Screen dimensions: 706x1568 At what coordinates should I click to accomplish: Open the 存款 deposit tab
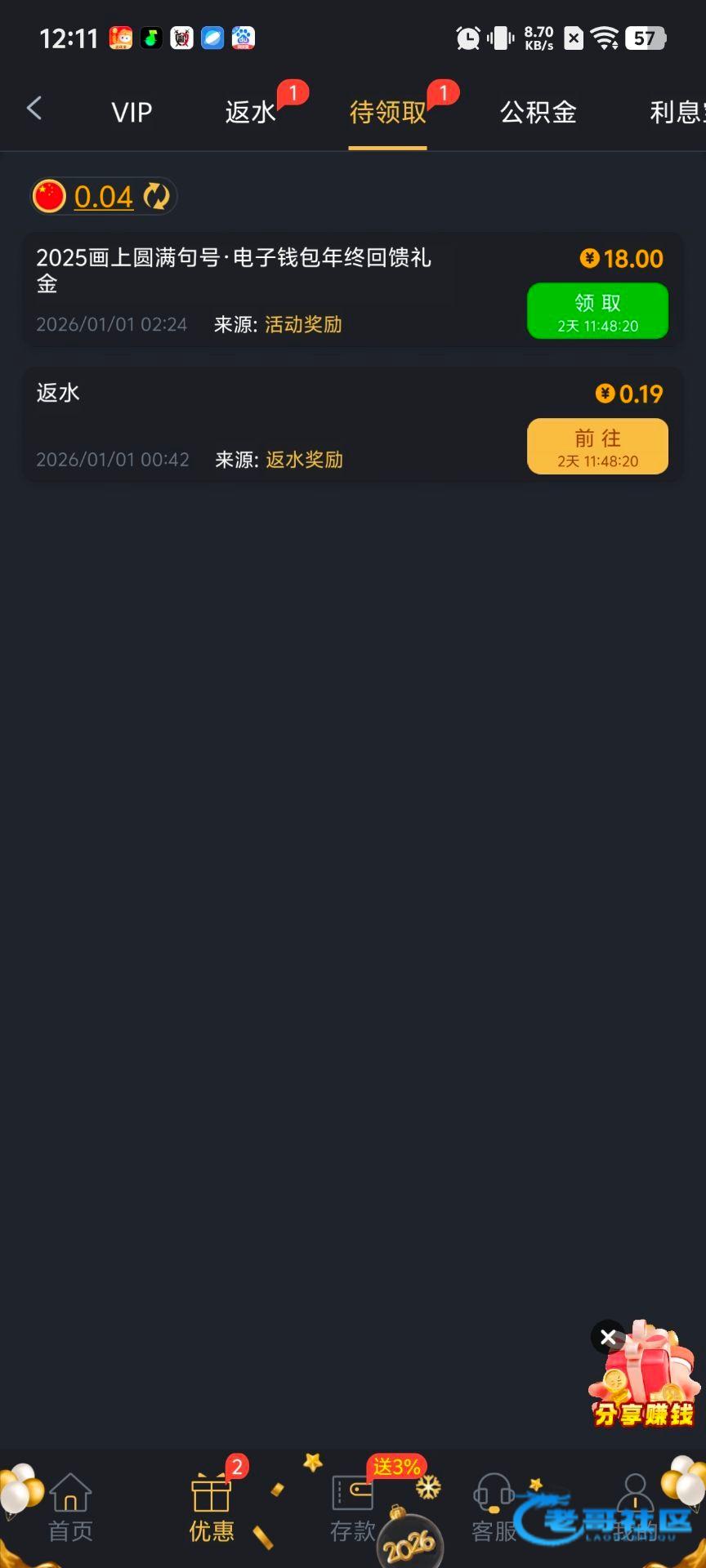click(x=353, y=1508)
